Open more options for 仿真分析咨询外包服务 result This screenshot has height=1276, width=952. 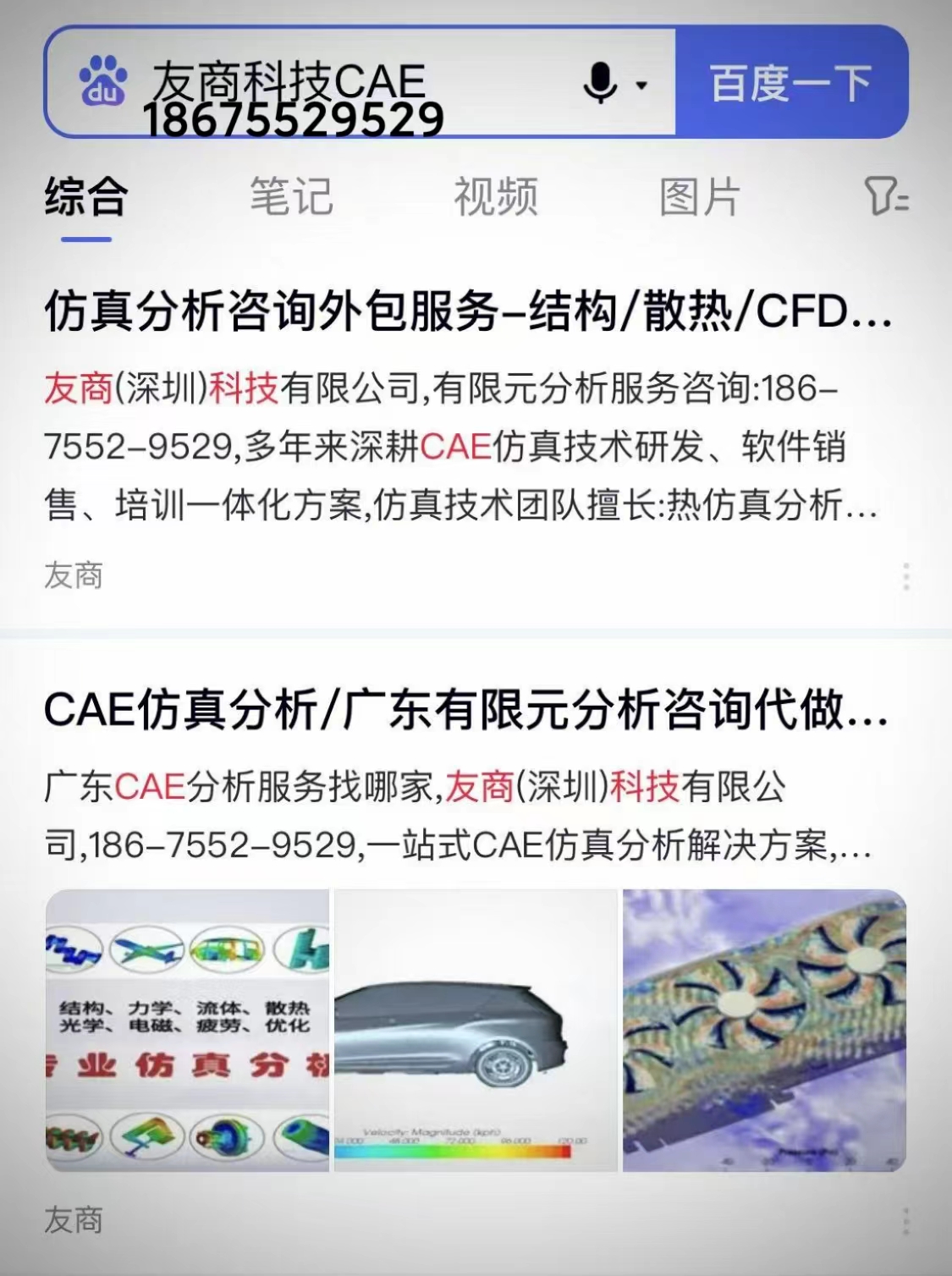905,576
